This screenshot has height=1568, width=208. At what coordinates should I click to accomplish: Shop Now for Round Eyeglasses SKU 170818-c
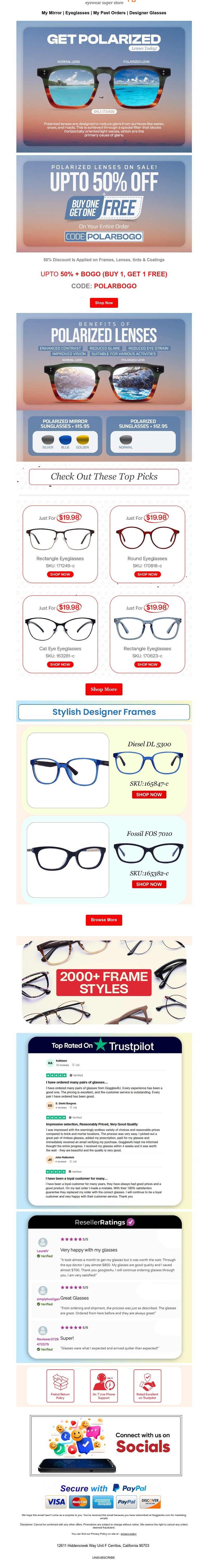[x=147, y=574]
